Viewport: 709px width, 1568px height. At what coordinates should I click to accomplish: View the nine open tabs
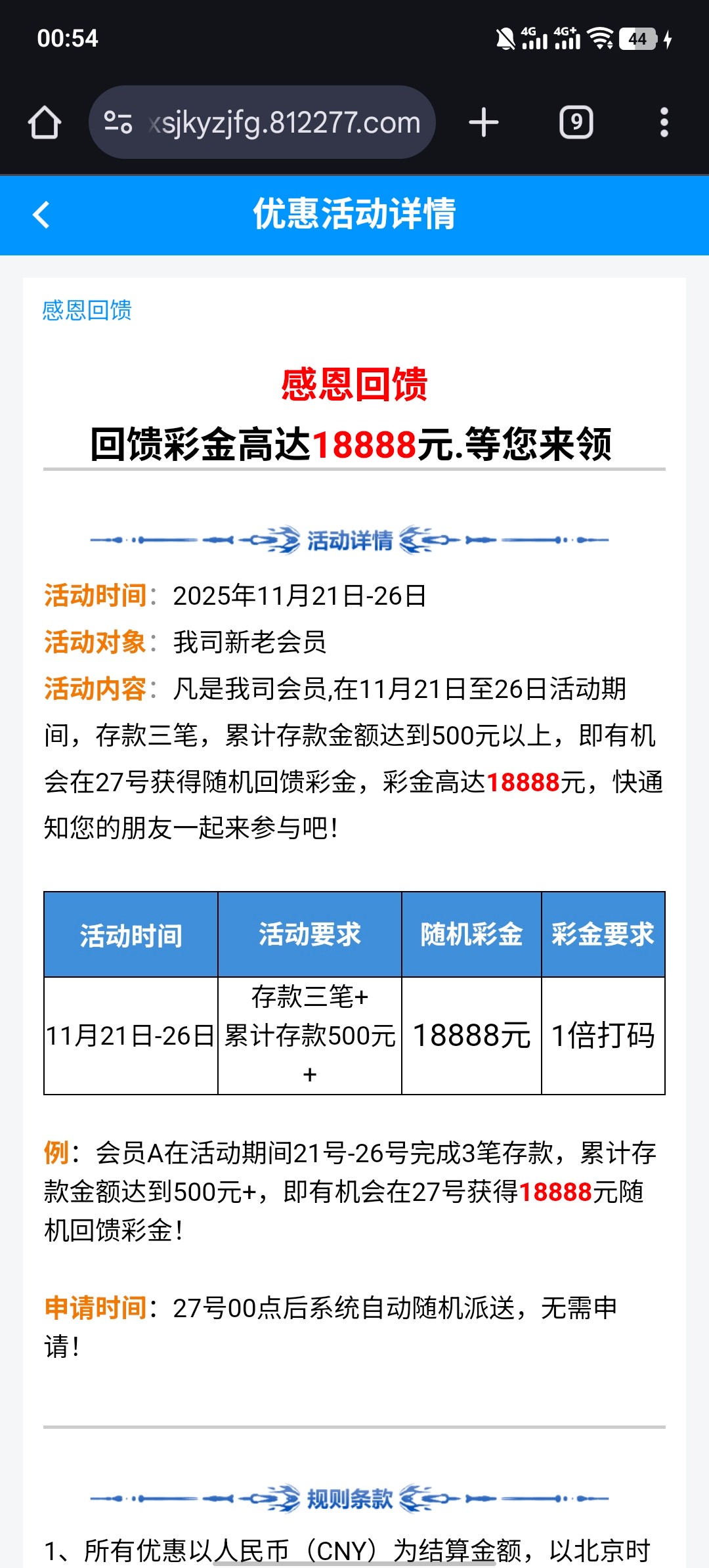(576, 123)
